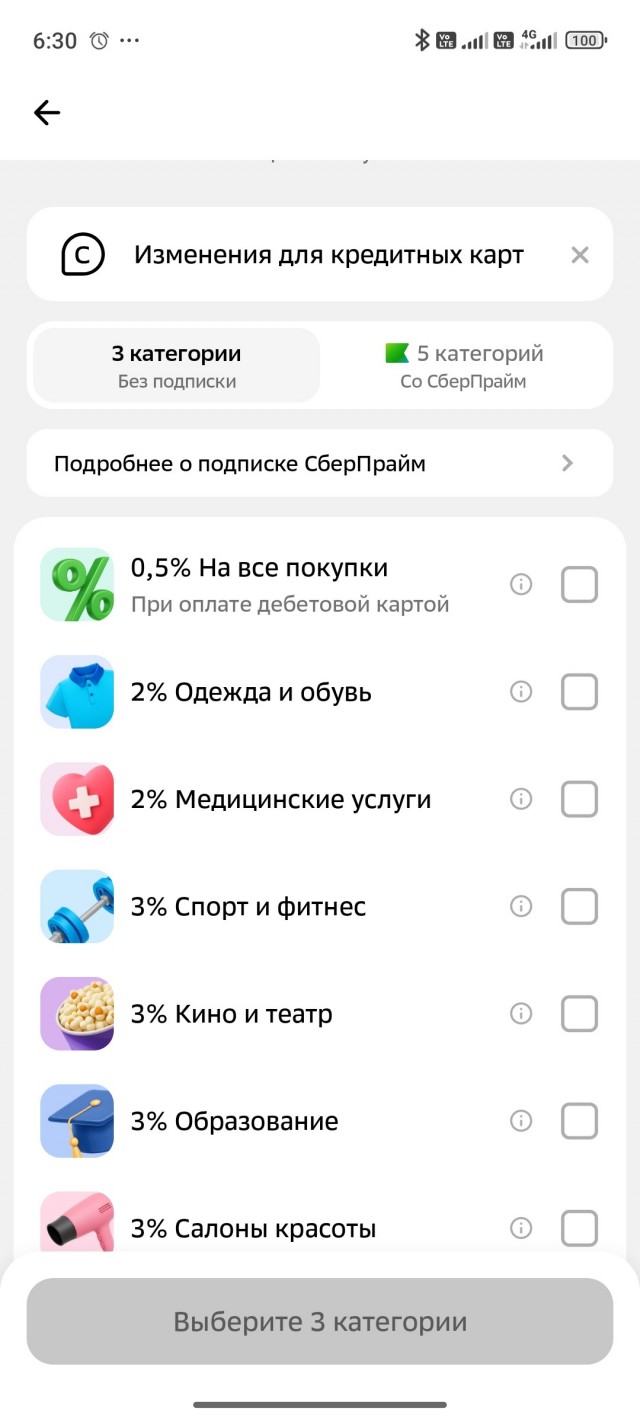Switch to '5 категорий Со СберПрайм' tab
This screenshot has height=1418, width=640.
tap(465, 365)
